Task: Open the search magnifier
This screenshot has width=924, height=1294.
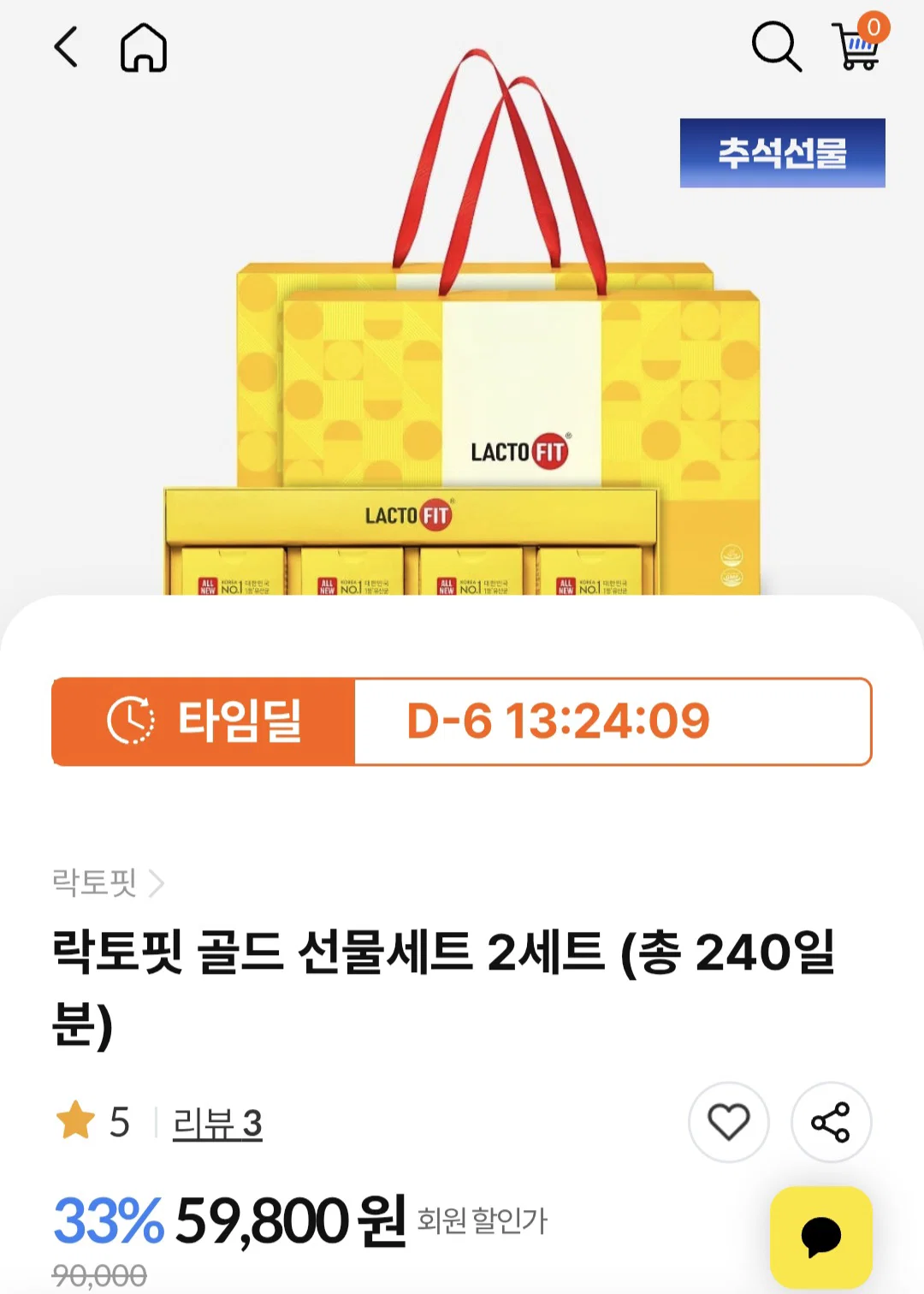Action: [x=776, y=46]
